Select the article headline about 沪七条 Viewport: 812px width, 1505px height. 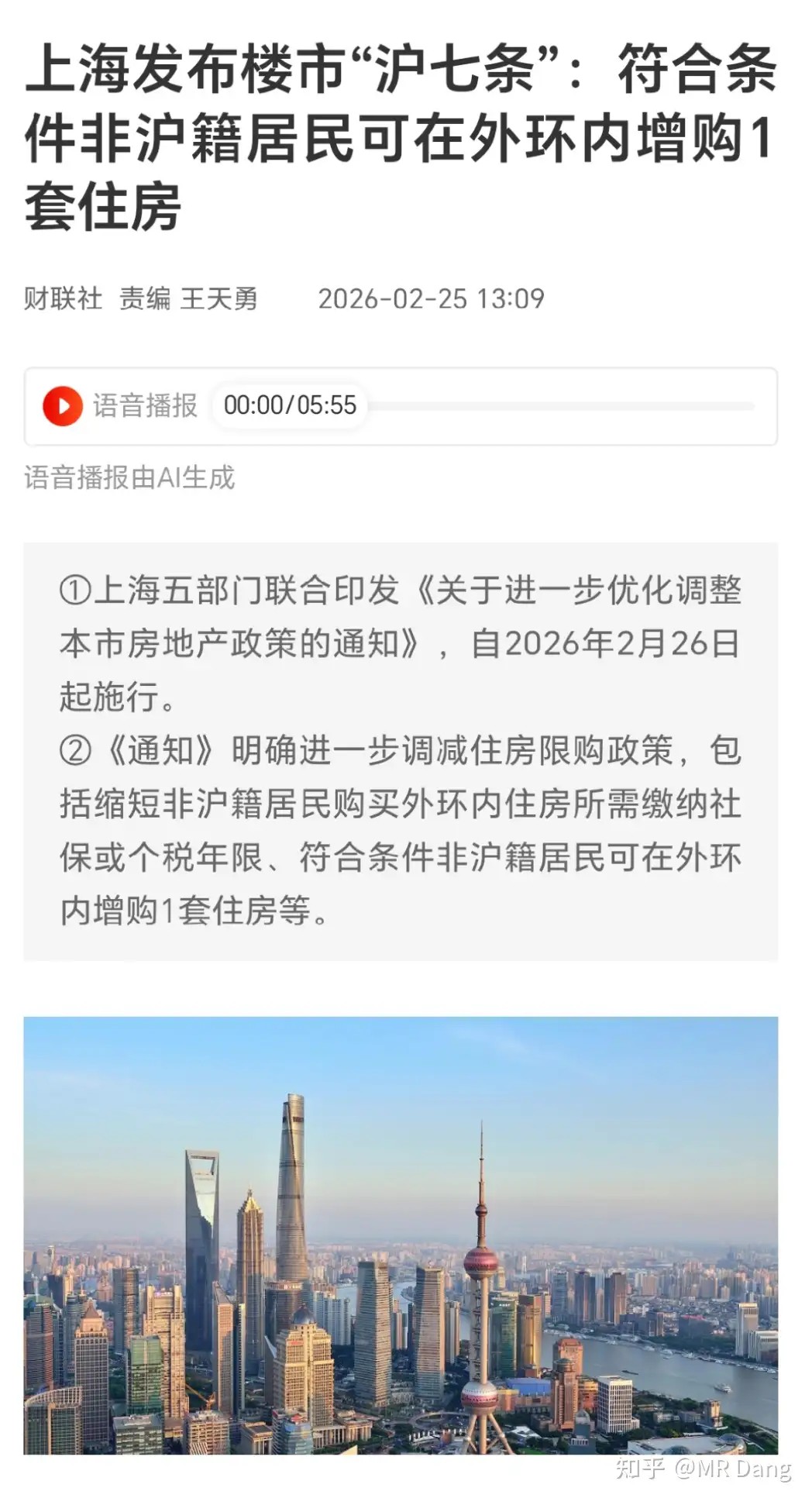click(x=403, y=136)
